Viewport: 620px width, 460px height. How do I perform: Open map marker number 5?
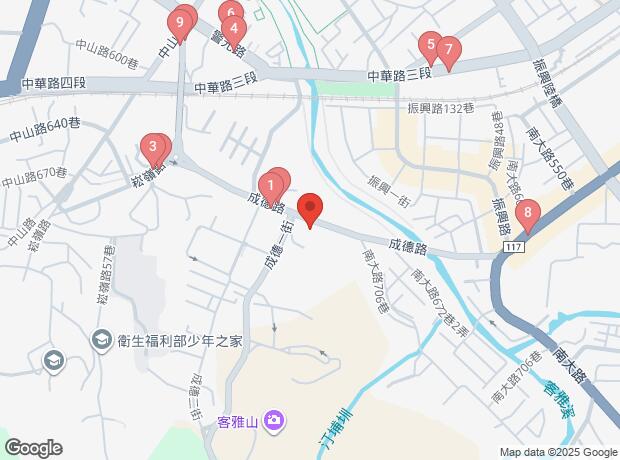point(430,45)
